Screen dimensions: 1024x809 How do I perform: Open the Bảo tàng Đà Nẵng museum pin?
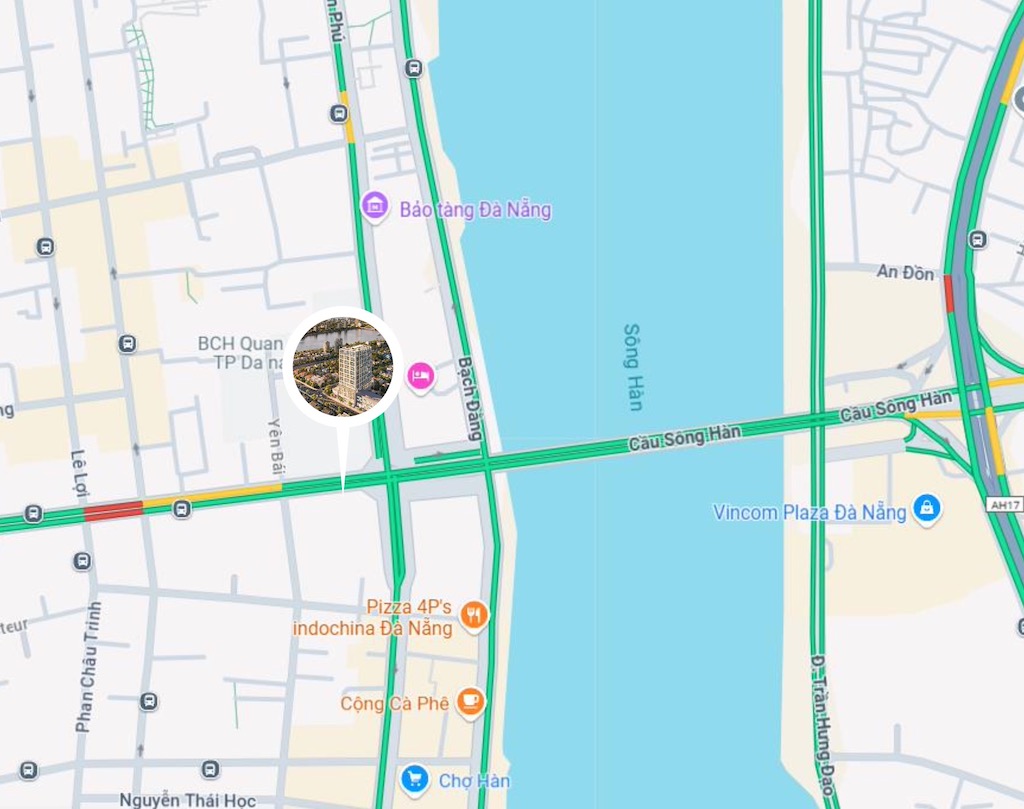(375, 207)
